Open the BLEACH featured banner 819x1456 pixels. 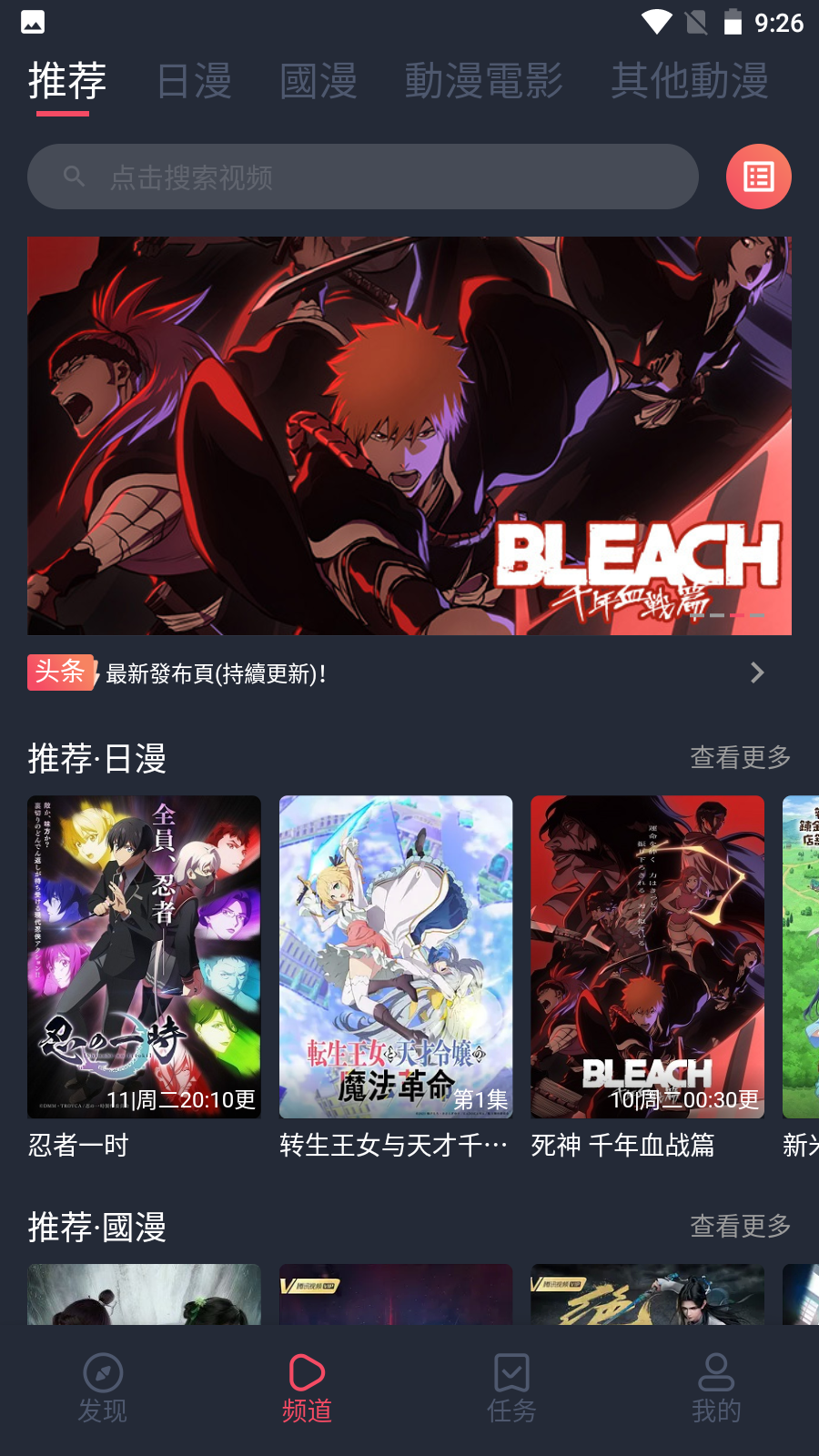tap(409, 435)
